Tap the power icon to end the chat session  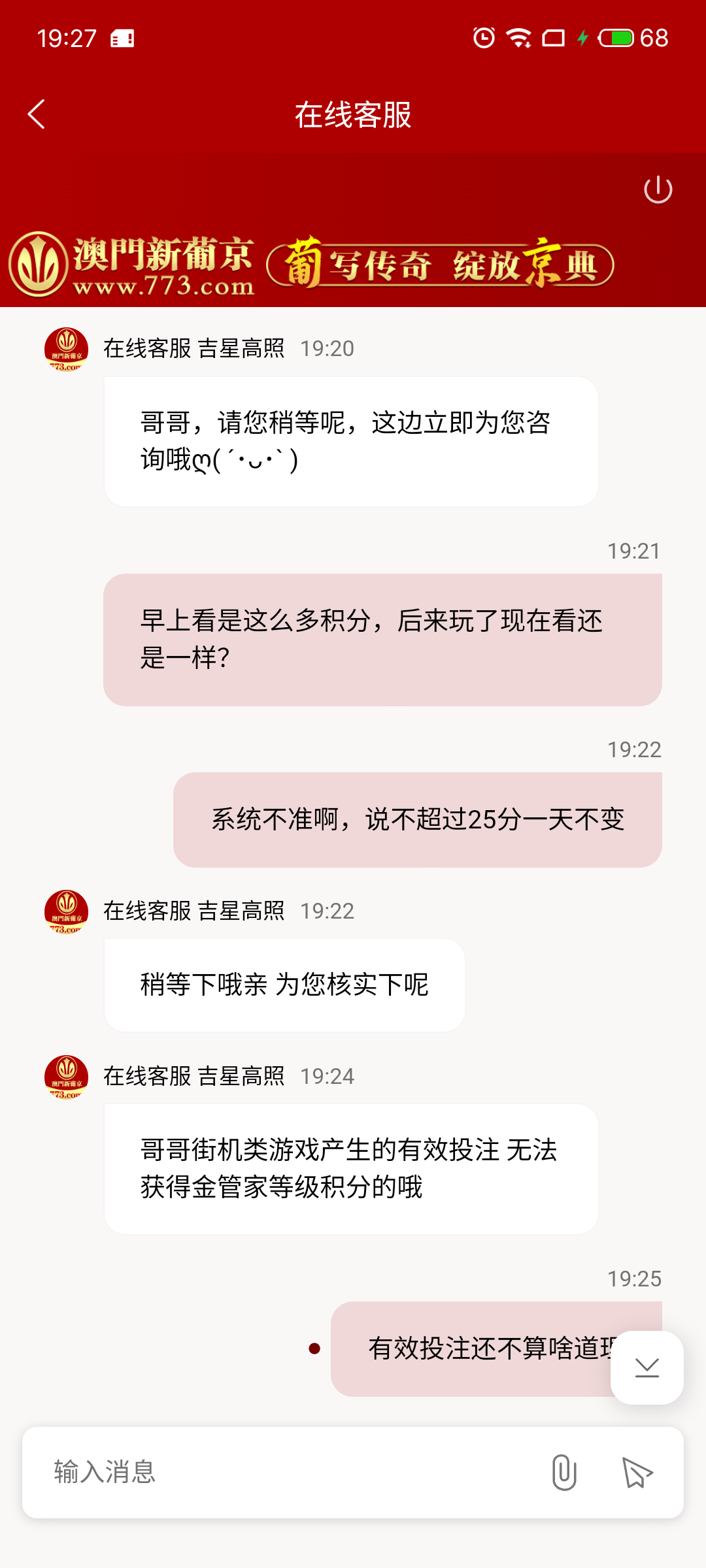coord(658,189)
